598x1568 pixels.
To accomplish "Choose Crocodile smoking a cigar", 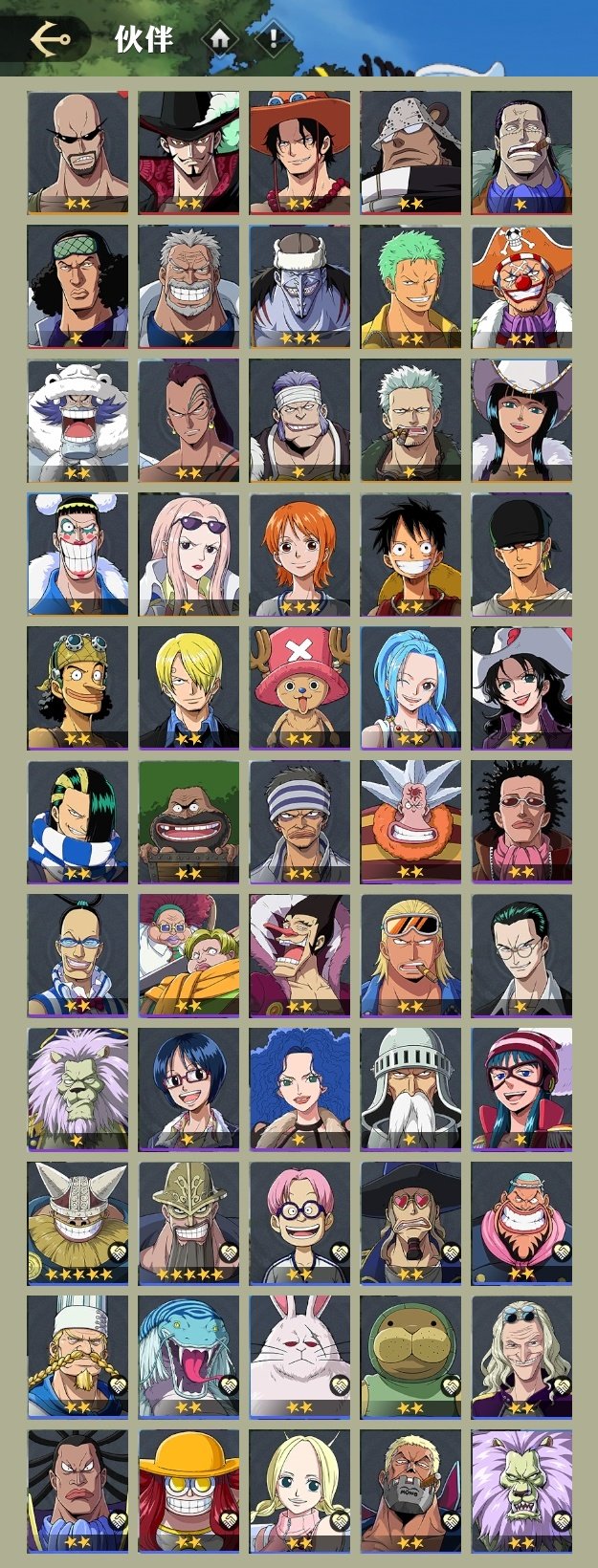I will (521, 151).
